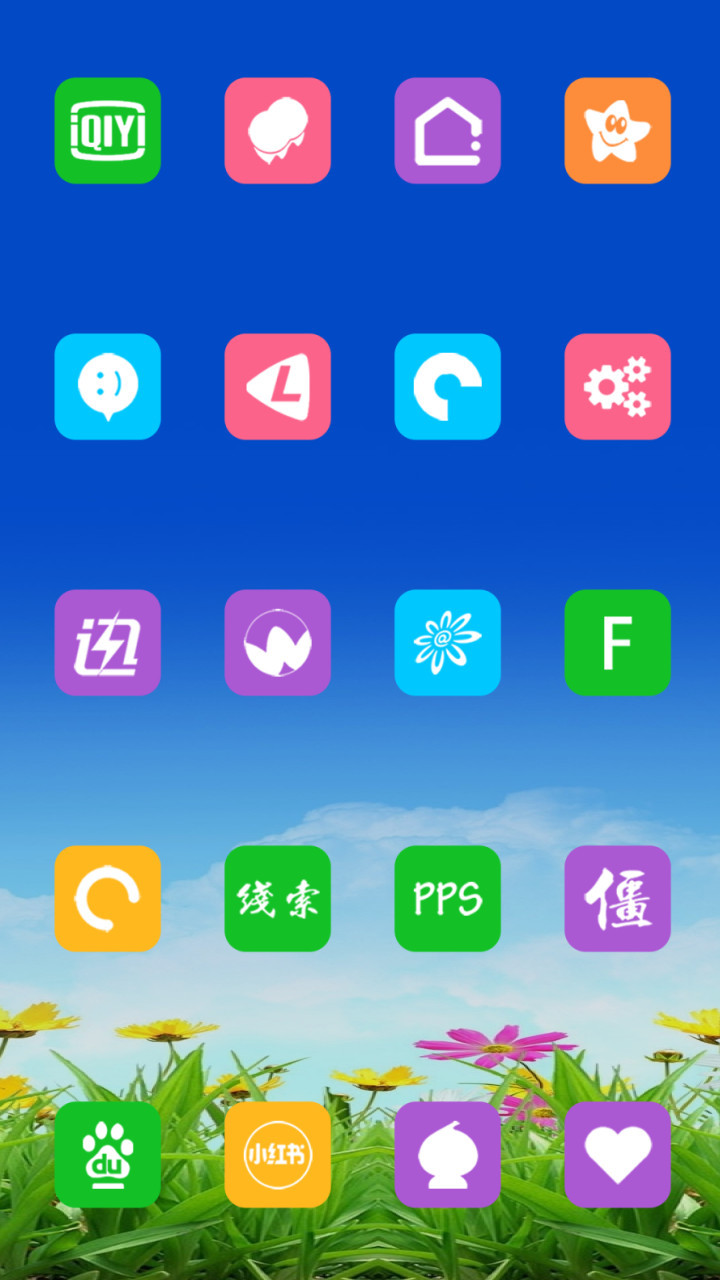
Task: Tap the purple 边 character app
Action: [108, 643]
